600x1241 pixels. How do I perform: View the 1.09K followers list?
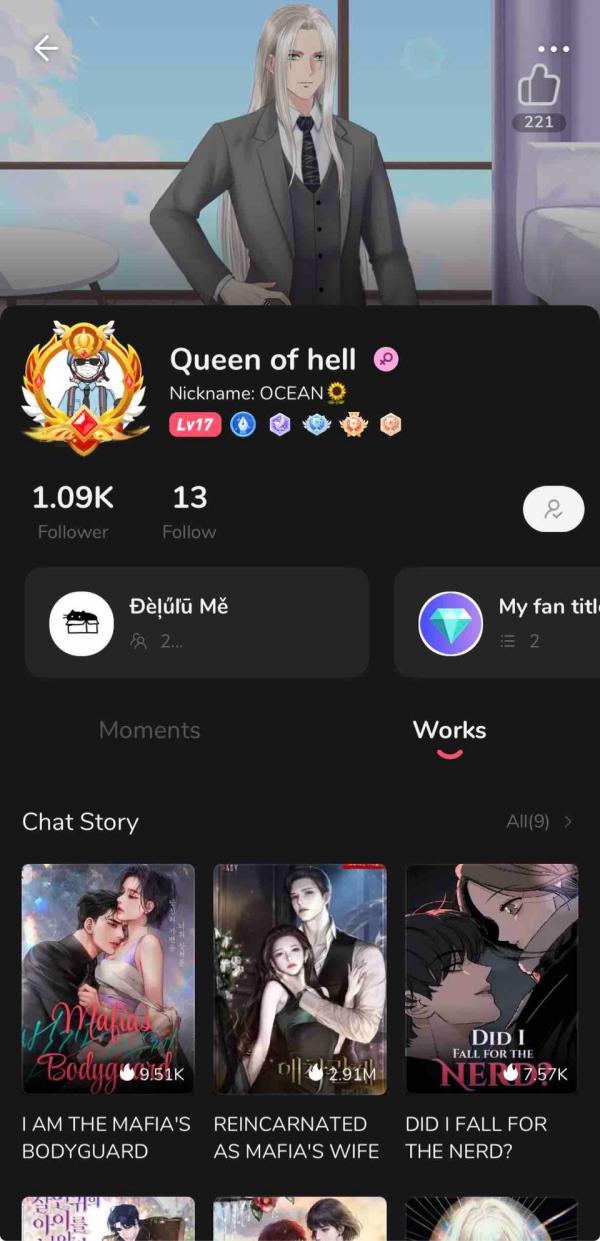coord(73,511)
